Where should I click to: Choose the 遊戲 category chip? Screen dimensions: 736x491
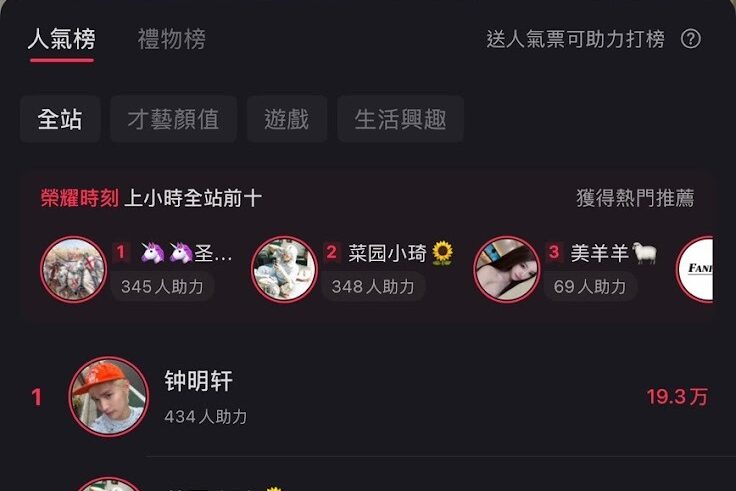coord(287,120)
